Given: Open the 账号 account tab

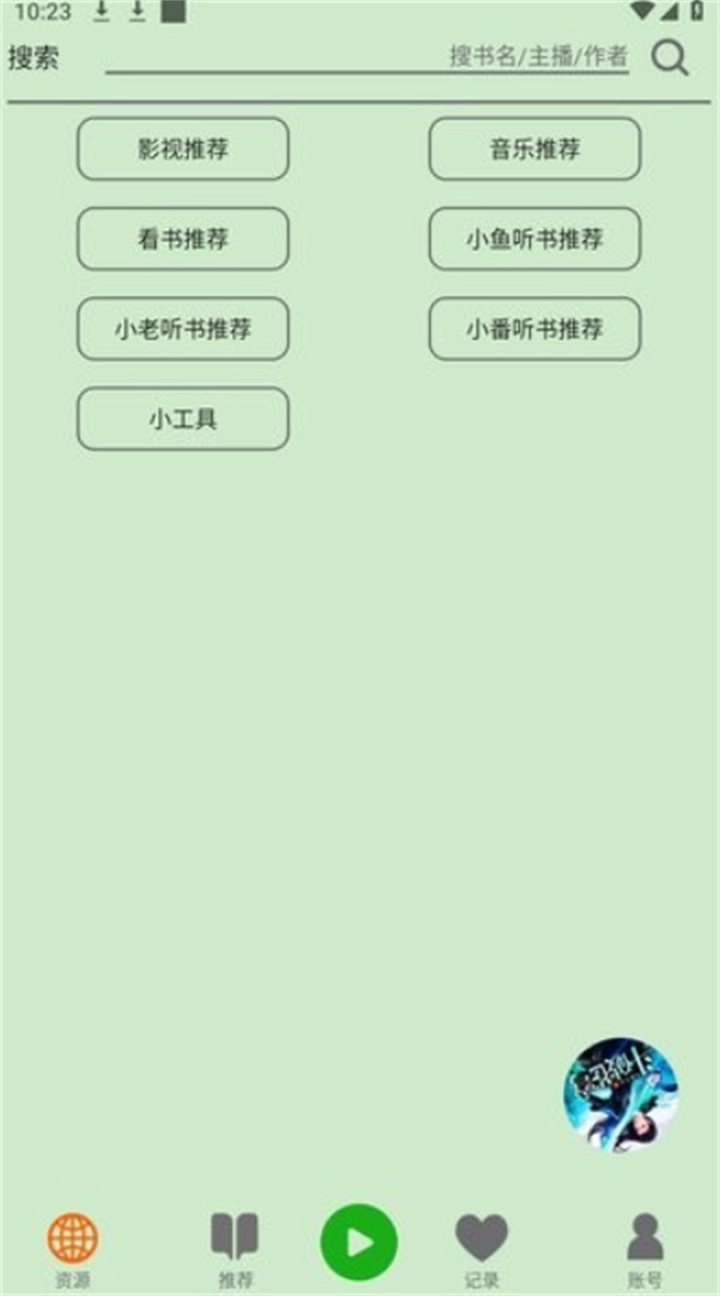Looking at the screenshot, I should (x=645, y=1248).
